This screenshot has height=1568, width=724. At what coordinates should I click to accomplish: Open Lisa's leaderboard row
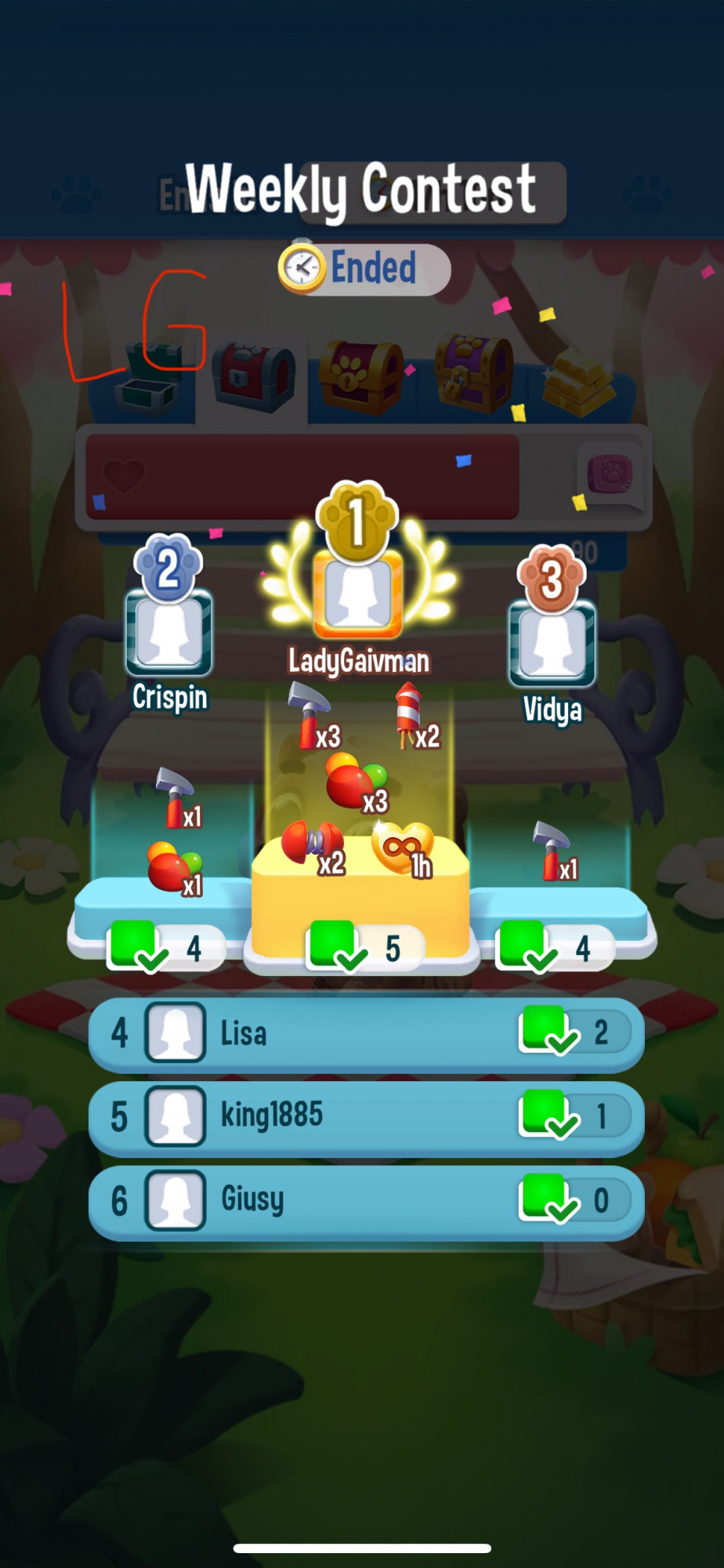click(x=366, y=1033)
